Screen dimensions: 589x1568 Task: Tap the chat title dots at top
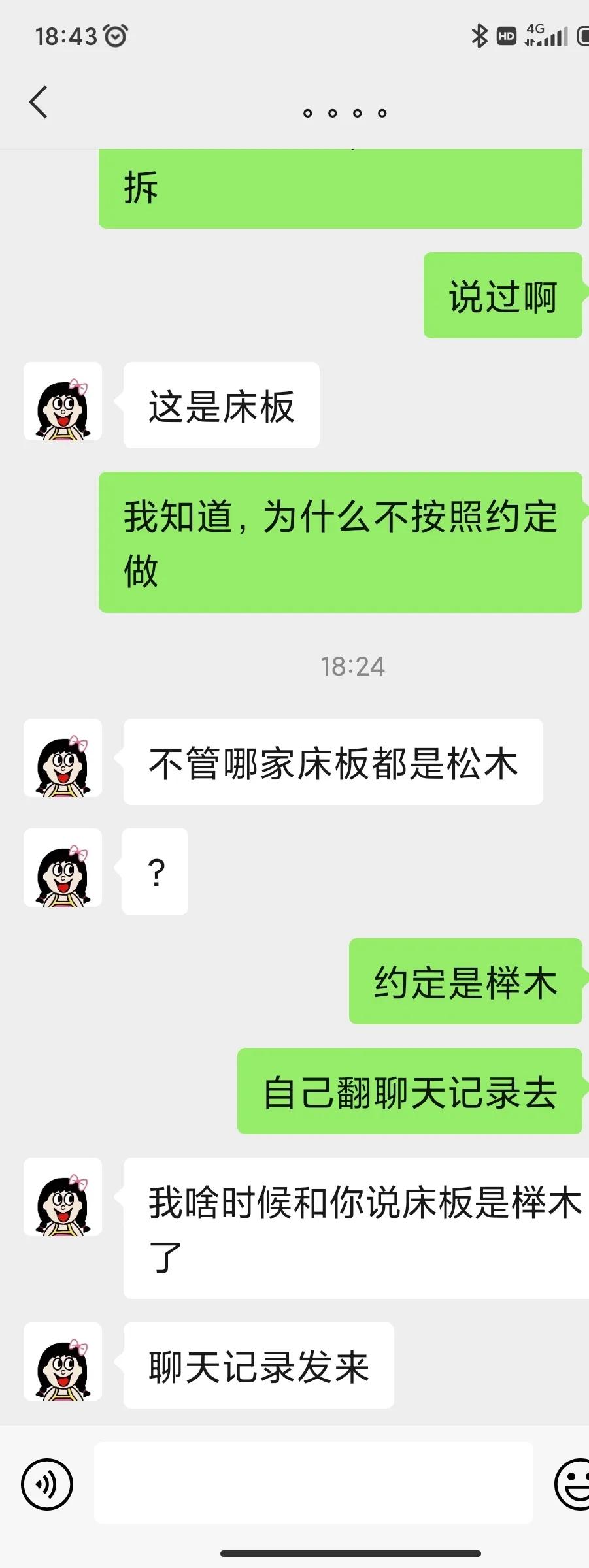point(344,112)
